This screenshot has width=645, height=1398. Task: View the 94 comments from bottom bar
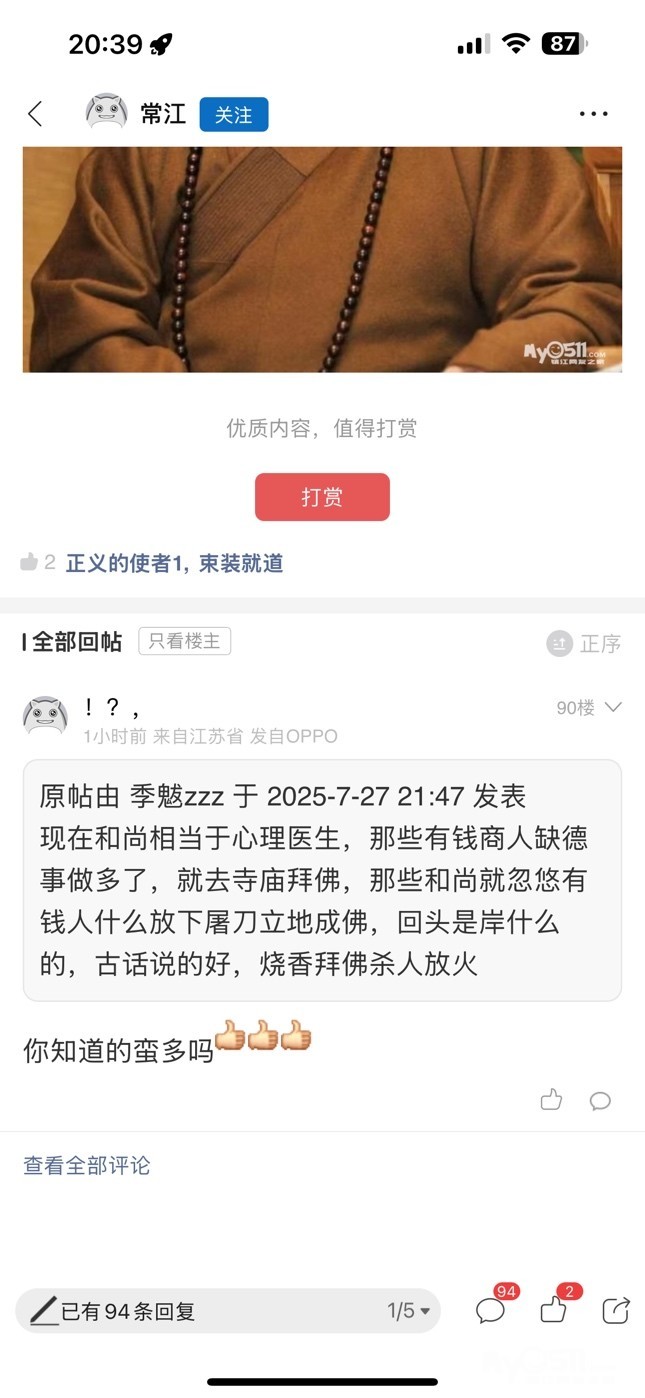pyautogui.click(x=490, y=1310)
